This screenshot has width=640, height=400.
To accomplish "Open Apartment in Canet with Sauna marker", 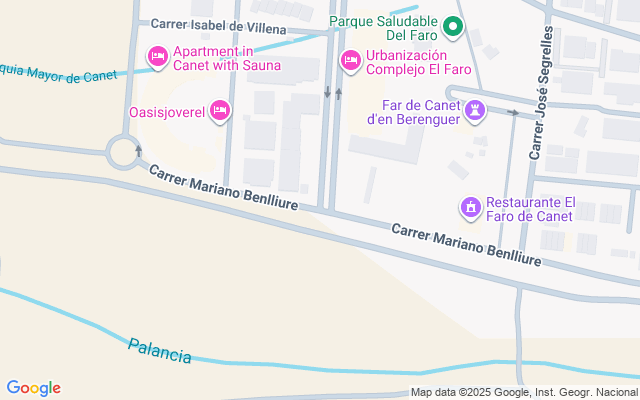I will pyautogui.click(x=157, y=58).
